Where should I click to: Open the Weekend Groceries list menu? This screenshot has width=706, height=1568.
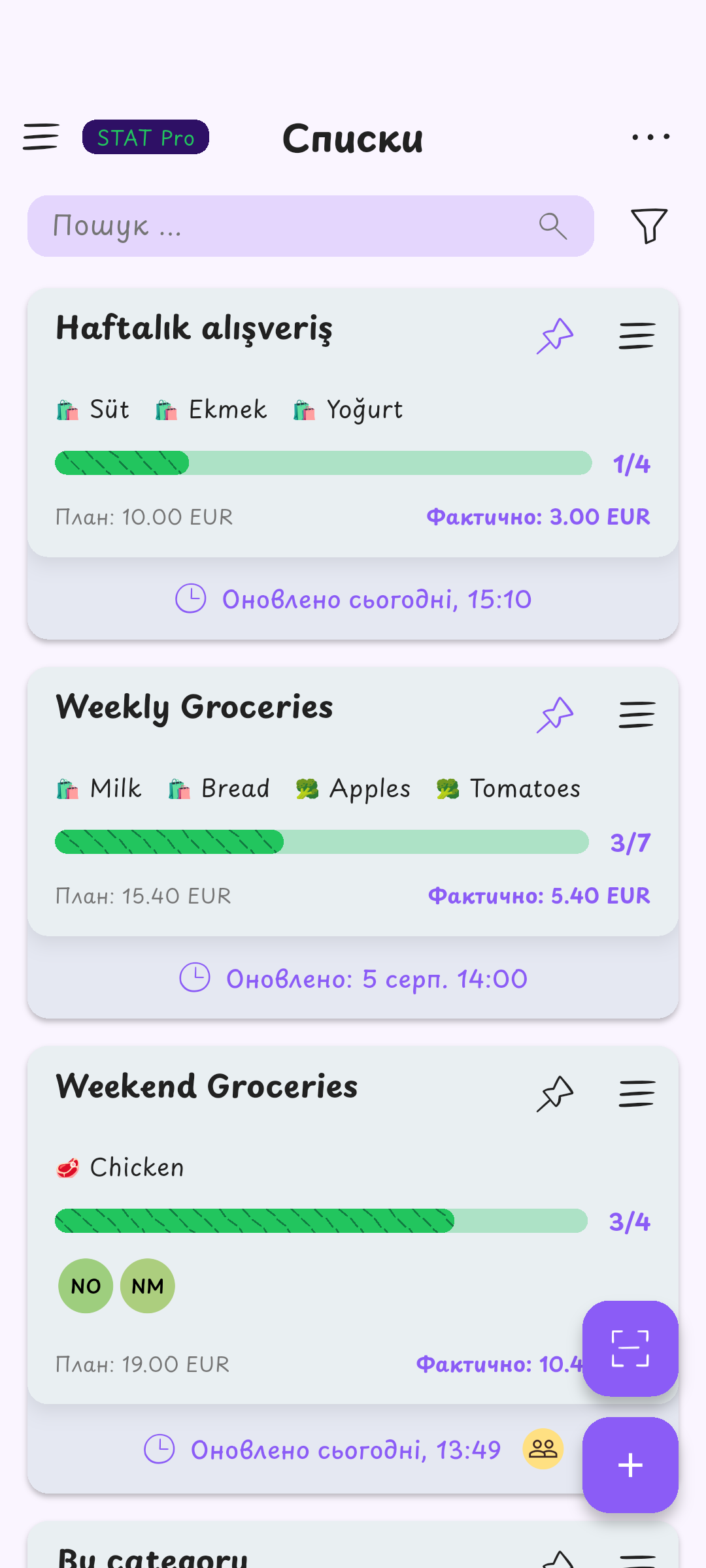pyautogui.click(x=637, y=1094)
